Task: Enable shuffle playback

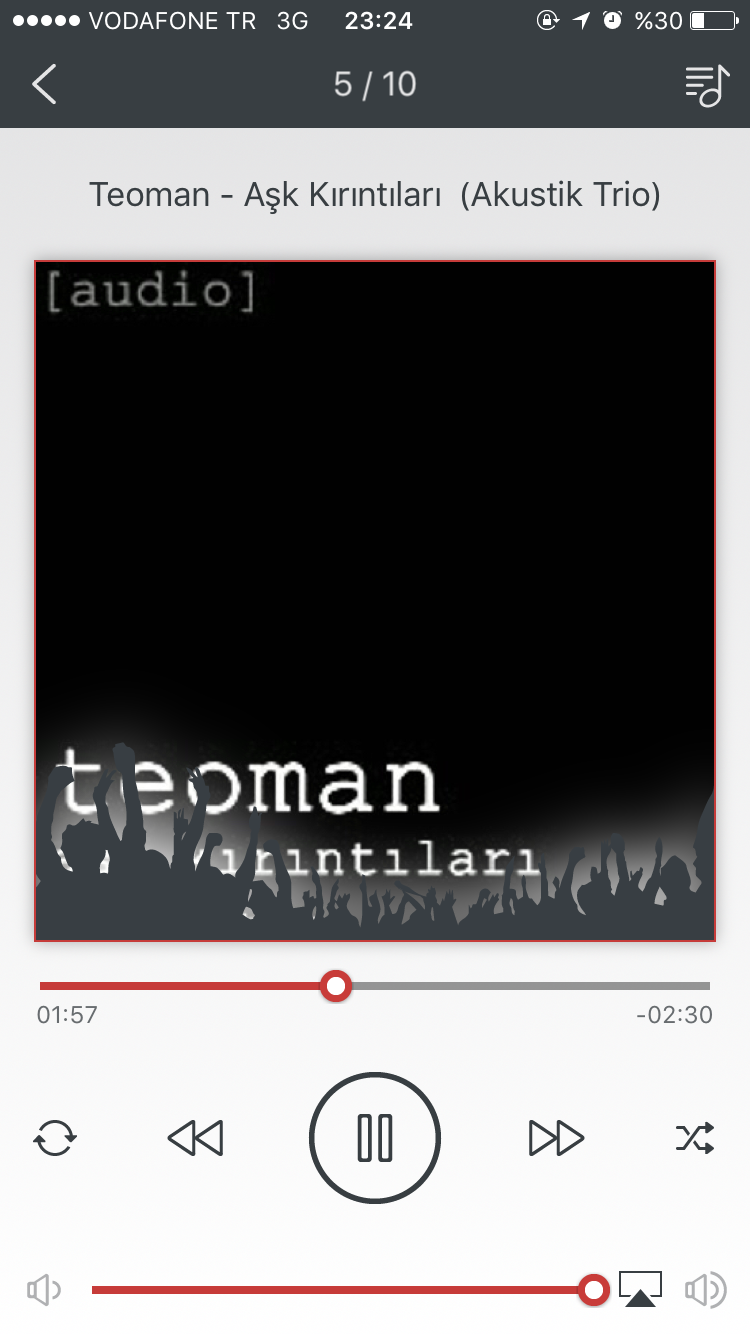Action: tap(695, 1138)
